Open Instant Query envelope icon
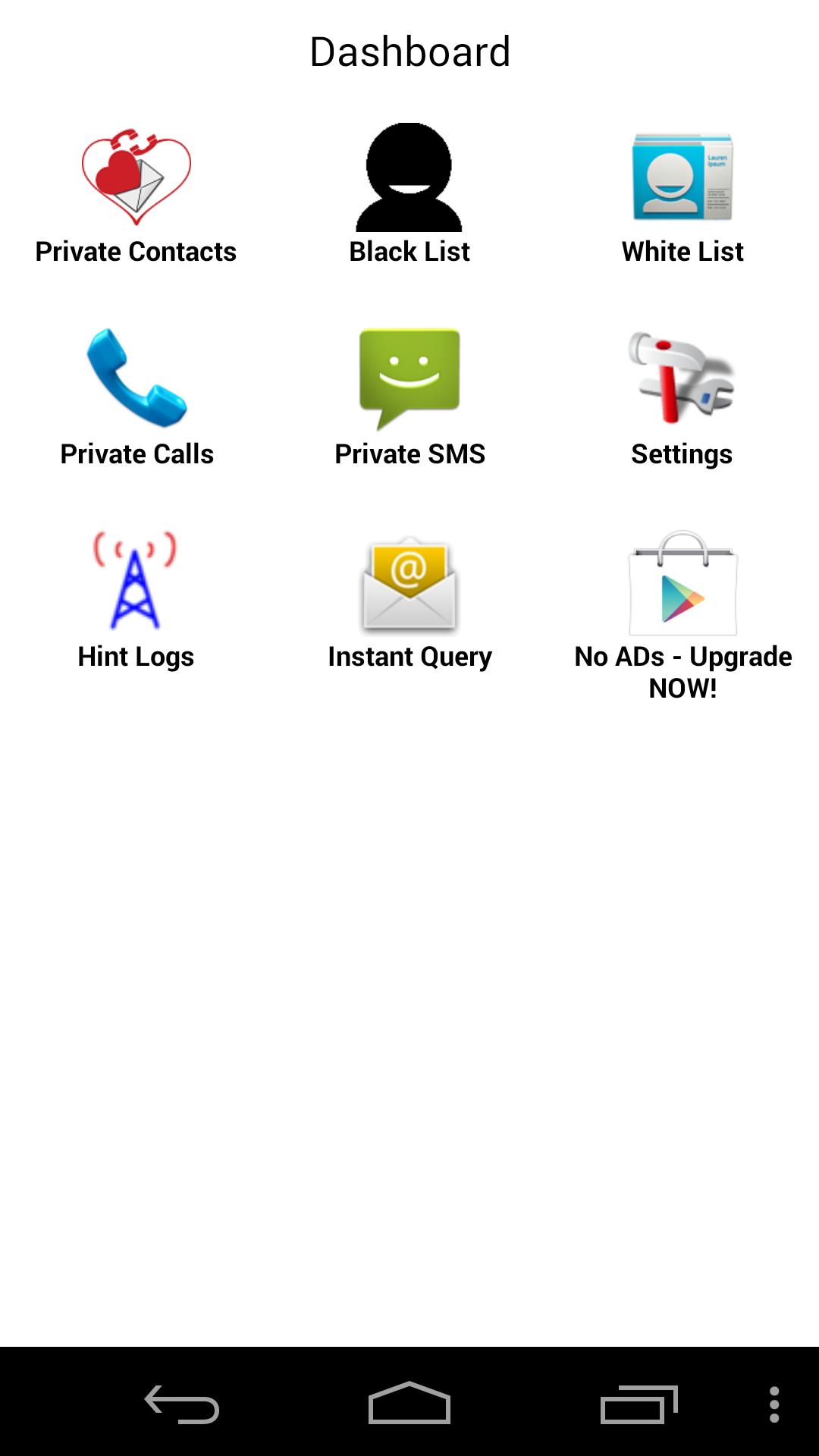The image size is (819, 1456). 409,584
